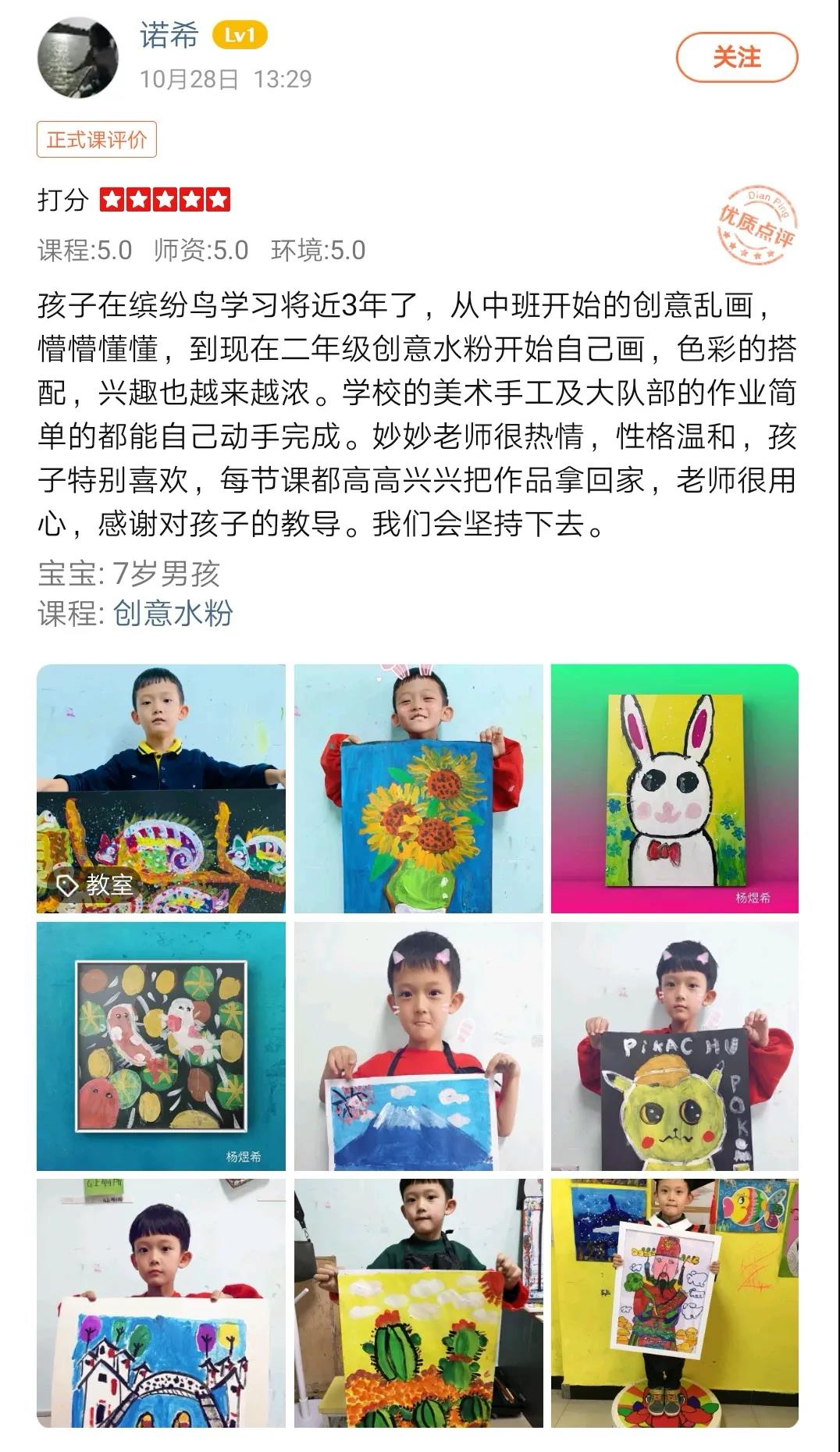View the God of Wealth drawing photo
This screenshot has height=1452, width=840.
click(674, 1303)
